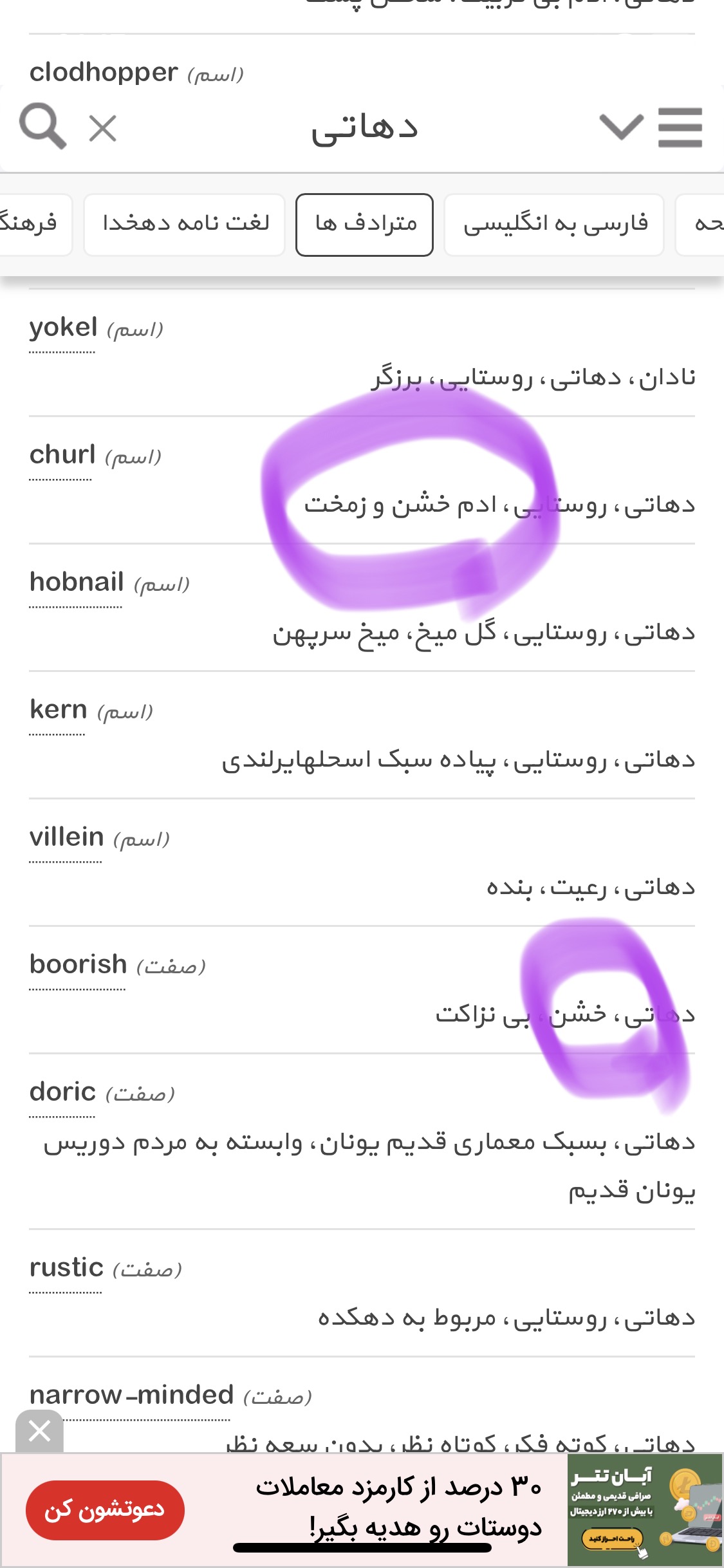Viewport: 724px width, 1568px height.
Task: Look up villein
Action: 66,837
